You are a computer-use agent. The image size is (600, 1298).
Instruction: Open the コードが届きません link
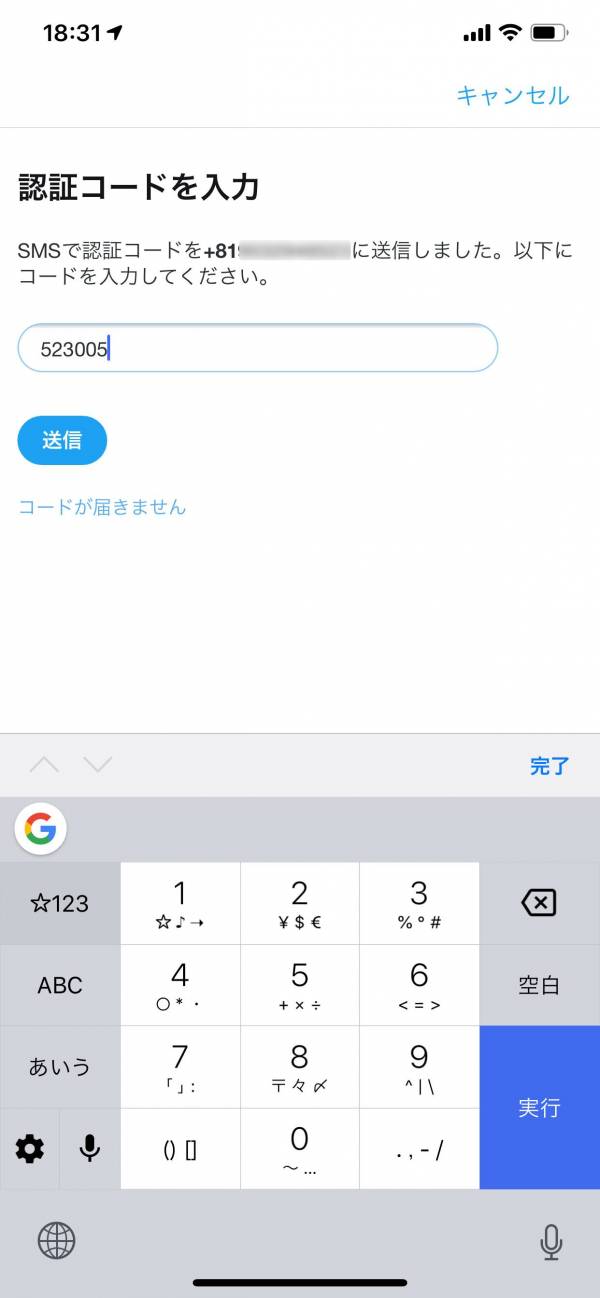click(x=102, y=507)
